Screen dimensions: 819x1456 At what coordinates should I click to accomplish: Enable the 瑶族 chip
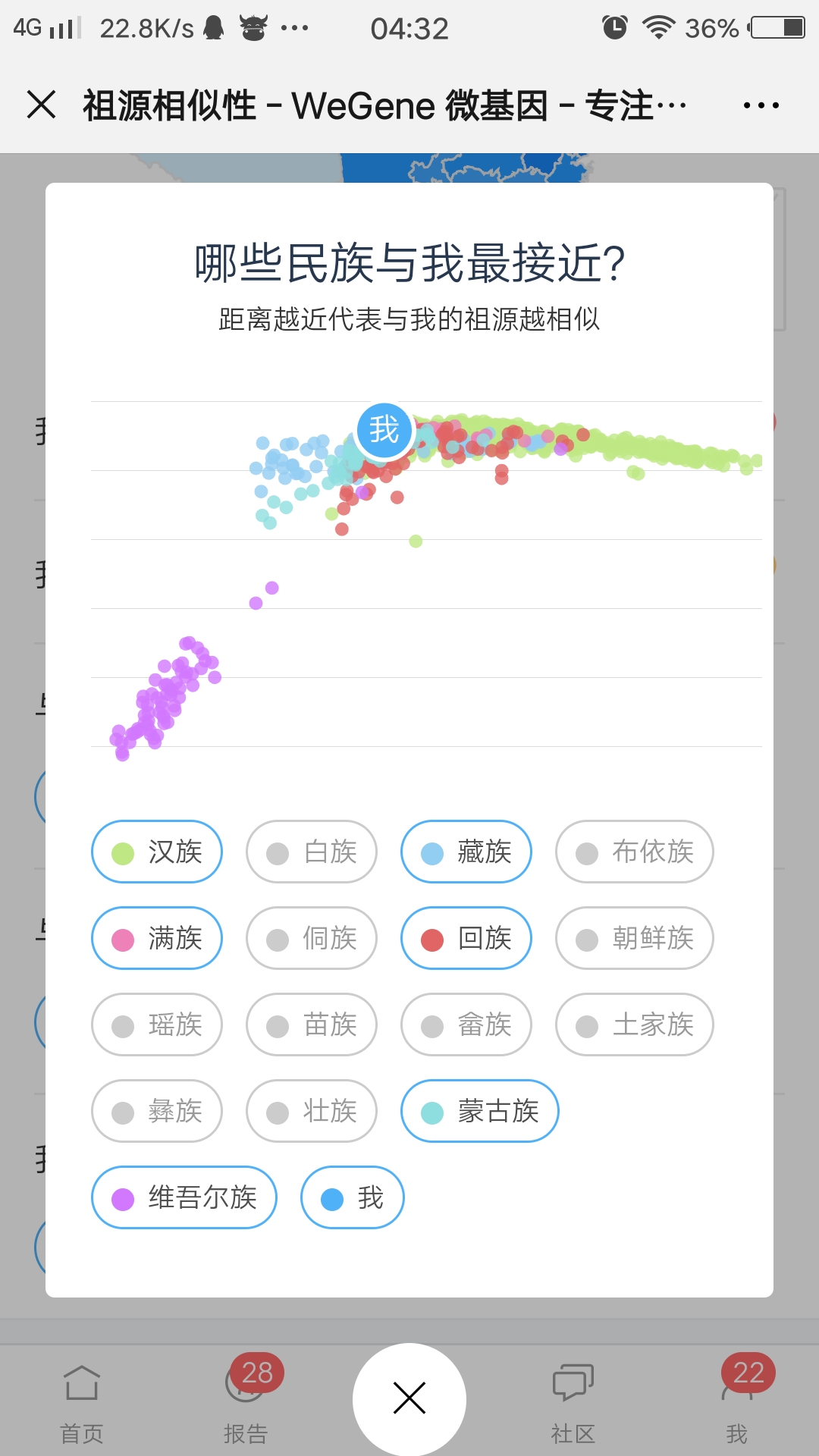click(x=157, y=1025)
